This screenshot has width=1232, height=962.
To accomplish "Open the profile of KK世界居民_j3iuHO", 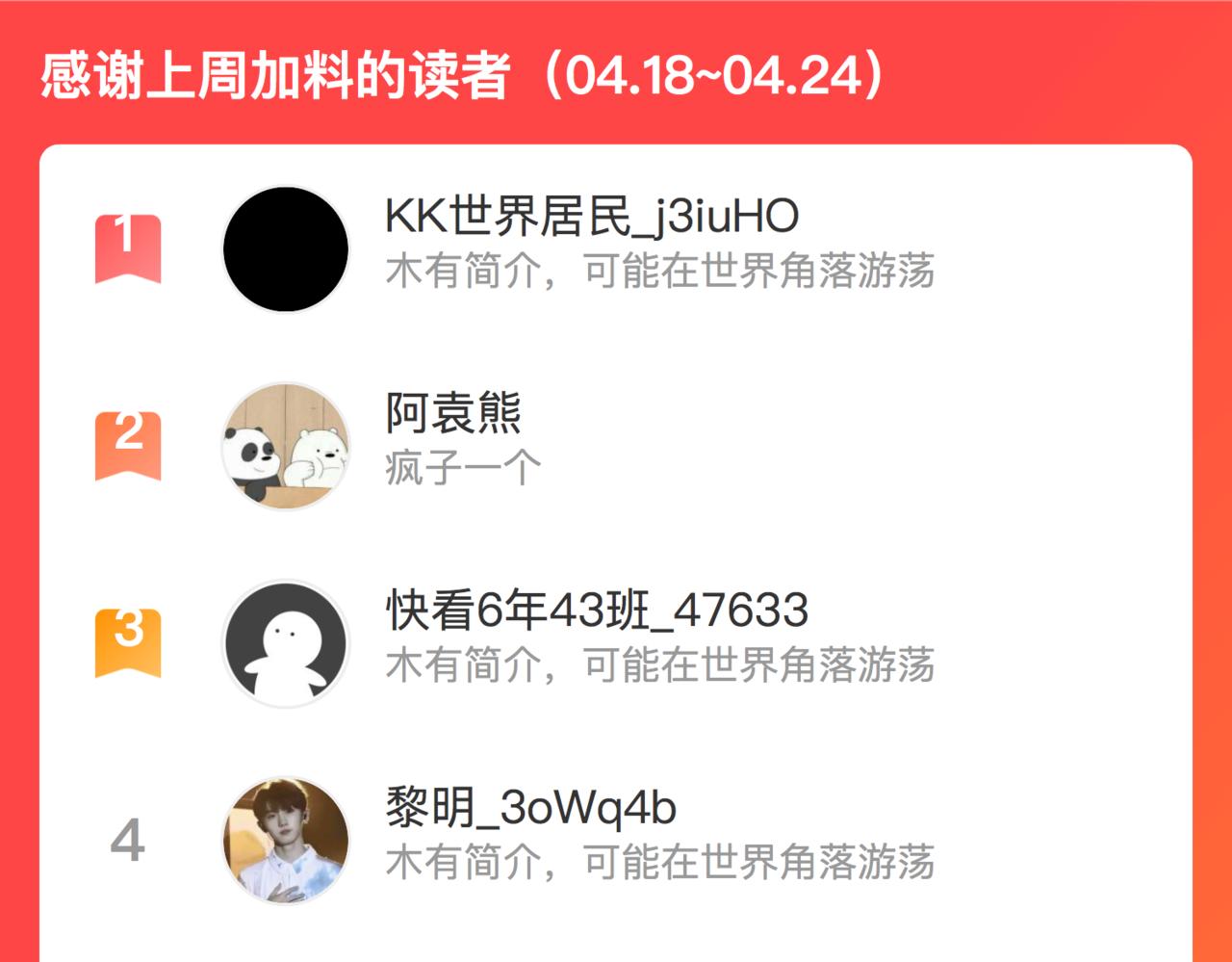I will 616,248.
